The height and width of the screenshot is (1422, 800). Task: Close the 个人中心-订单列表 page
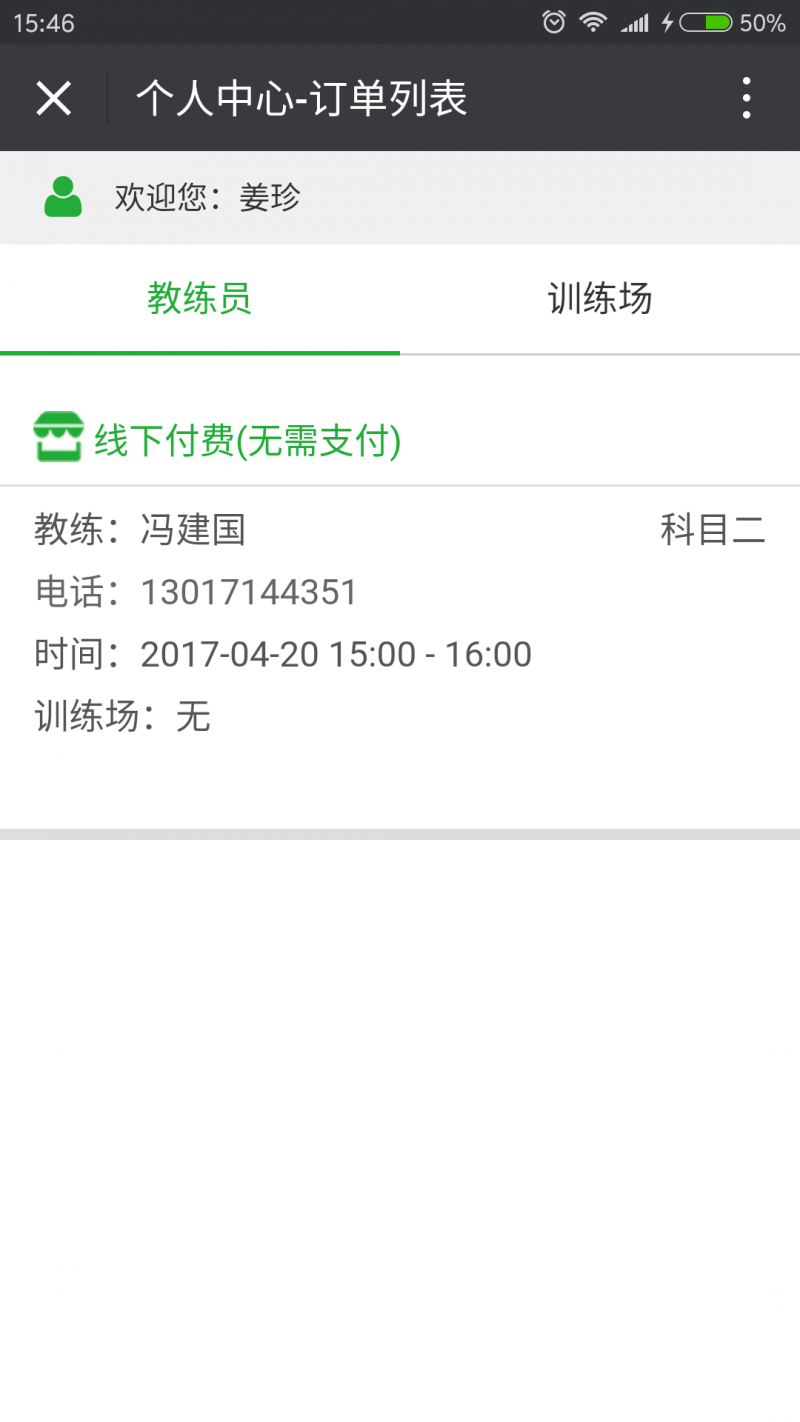53,98
